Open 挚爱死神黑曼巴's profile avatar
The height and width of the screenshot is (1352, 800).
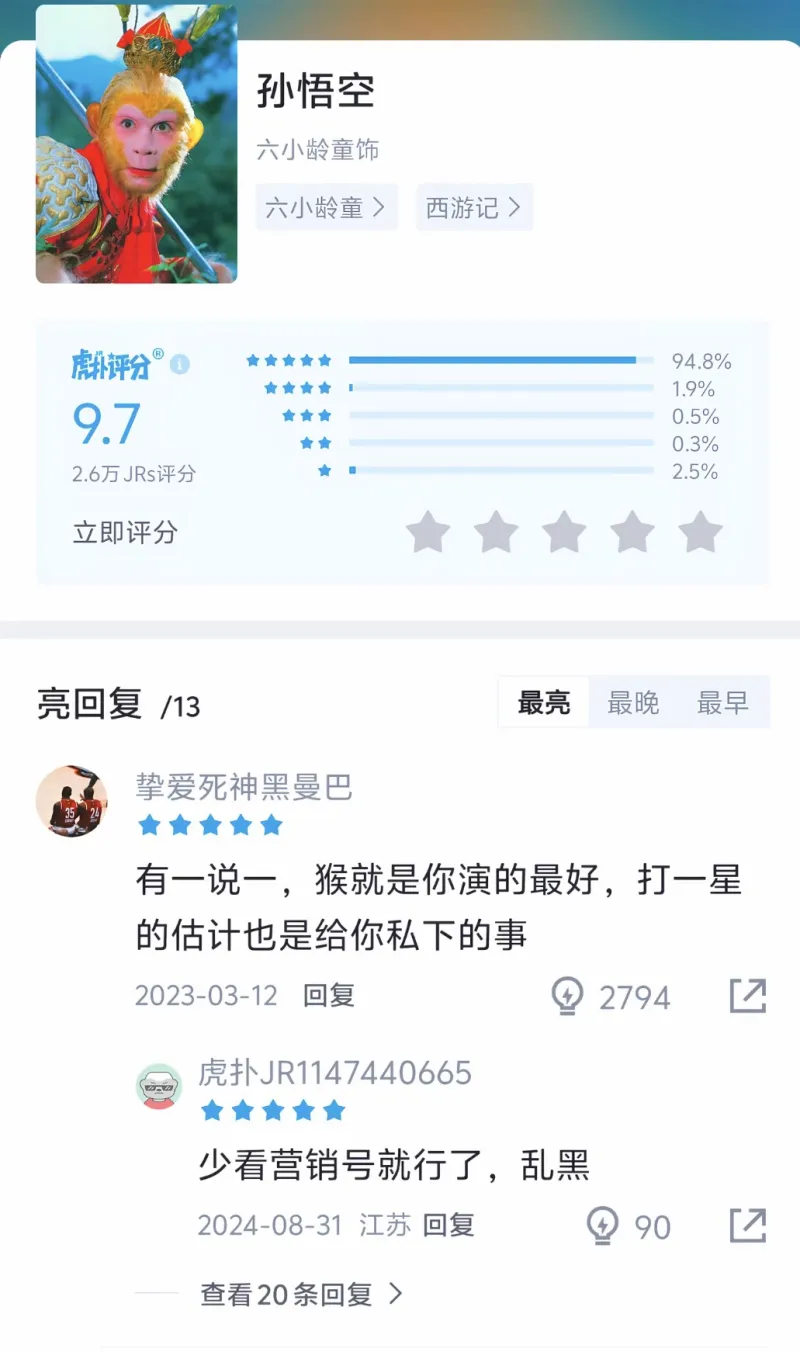point(72,801)
